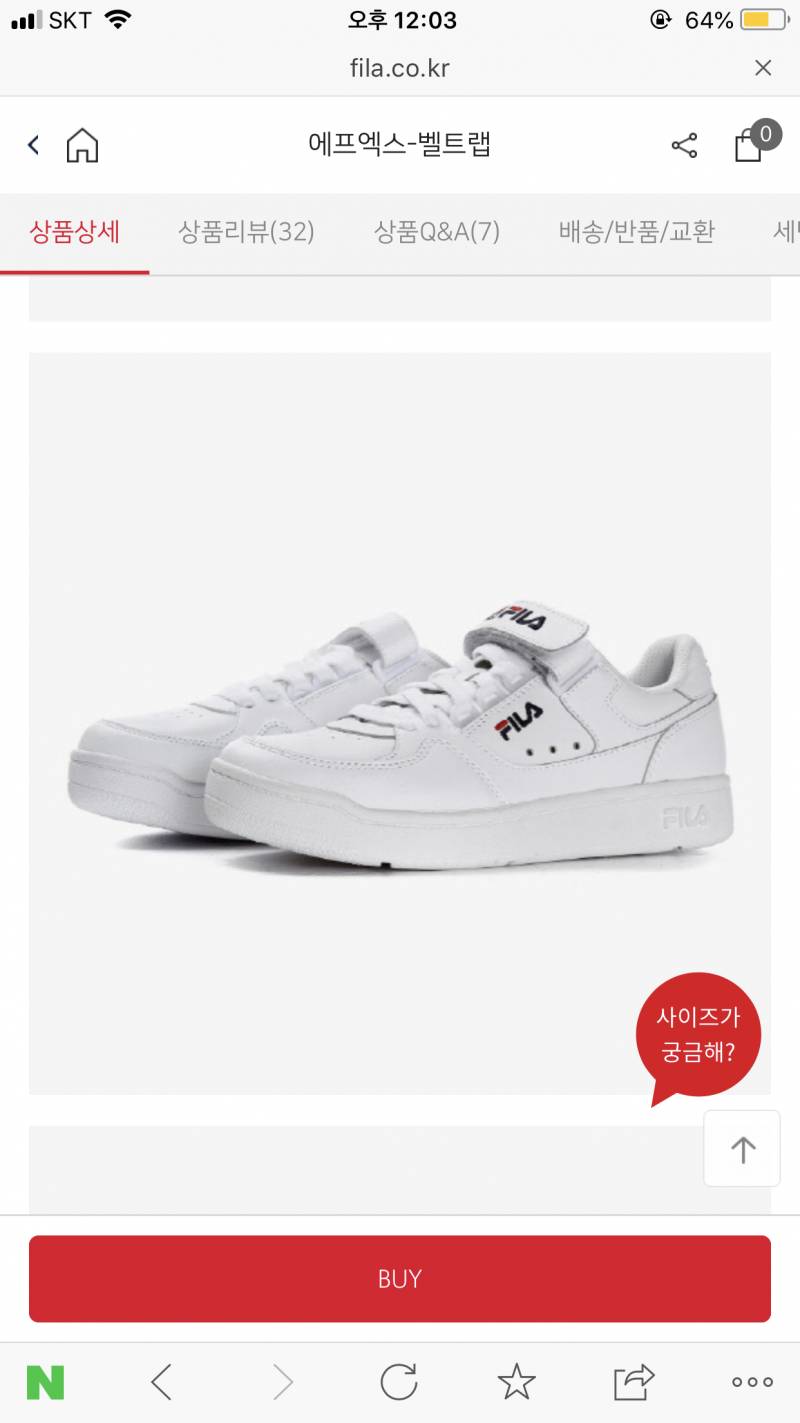Close the in-app browser window
This screenshot has width=800, height=1423.
(x=763, y=68)
